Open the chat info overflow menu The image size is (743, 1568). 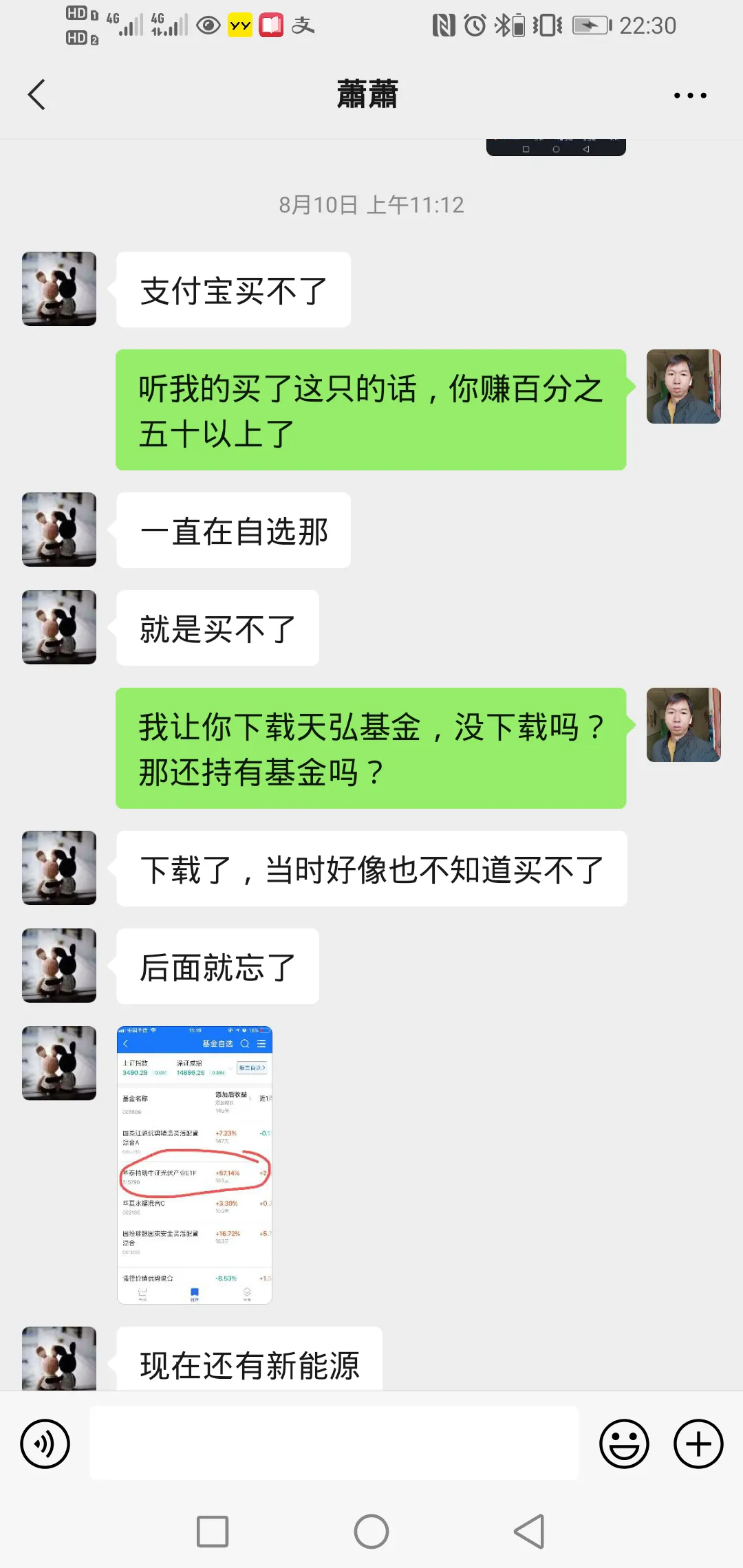(x=689, y=96)
